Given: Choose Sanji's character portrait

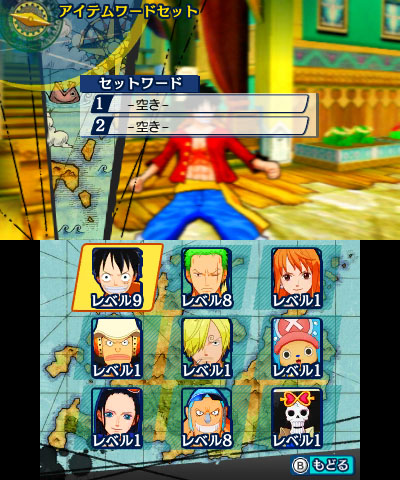Looking at the screenshot, I should pyautogui.click(x=207, y=348).
